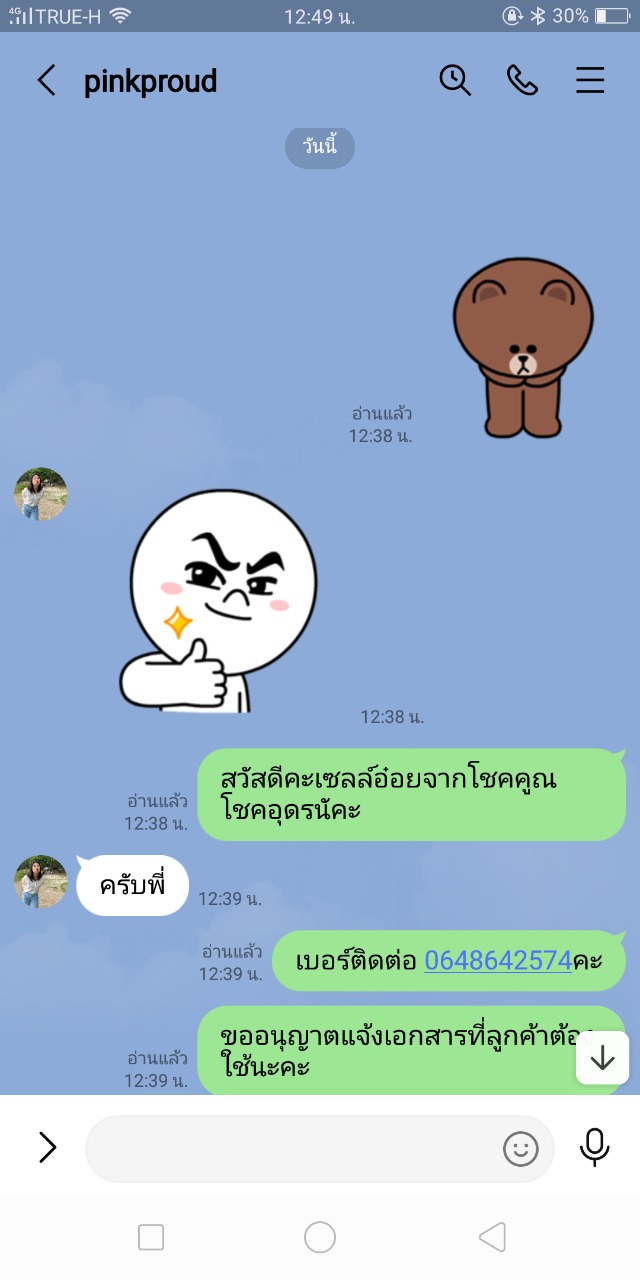
Task: Open recent apps from navigation bar
Action: [151, 1238]
